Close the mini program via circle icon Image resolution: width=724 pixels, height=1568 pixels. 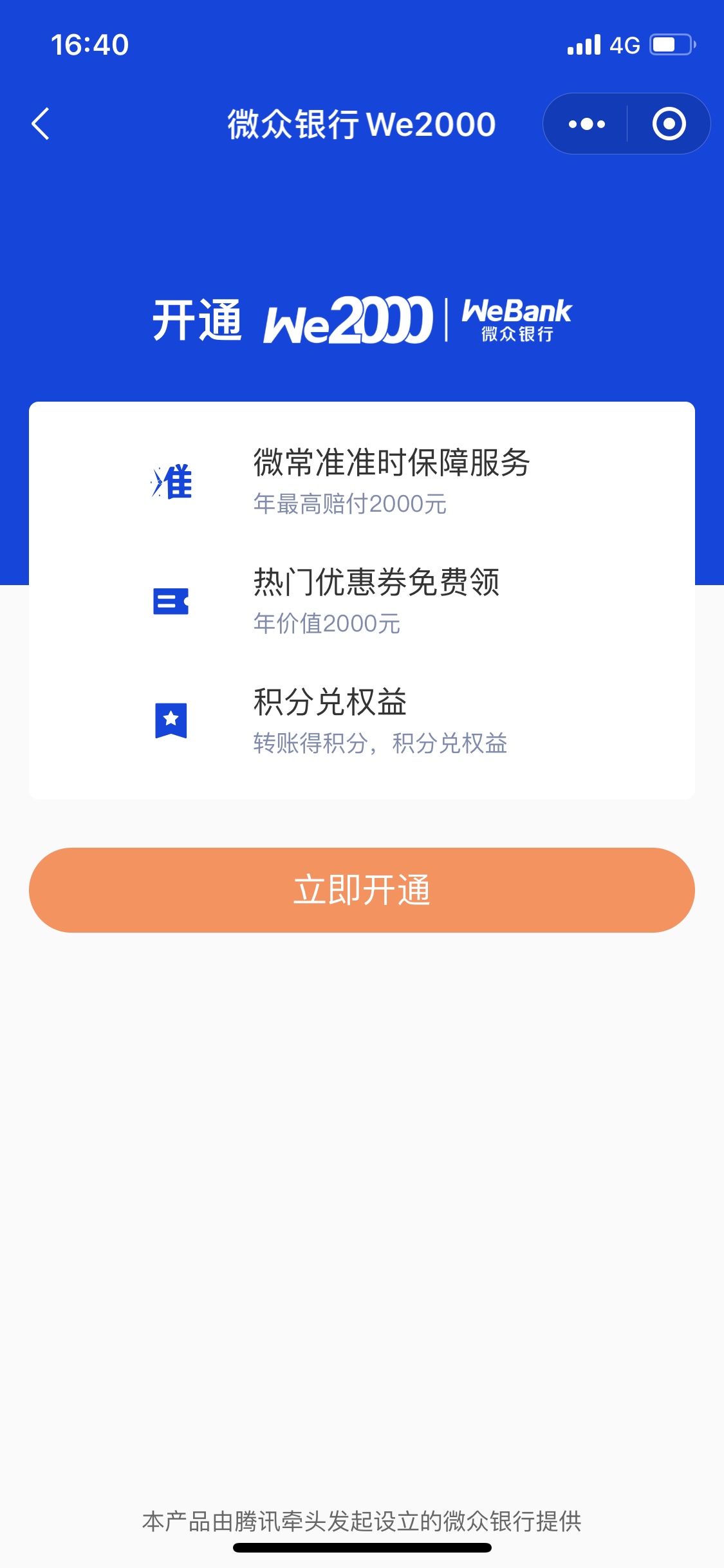pyautogui.click(x=669, y=124)
